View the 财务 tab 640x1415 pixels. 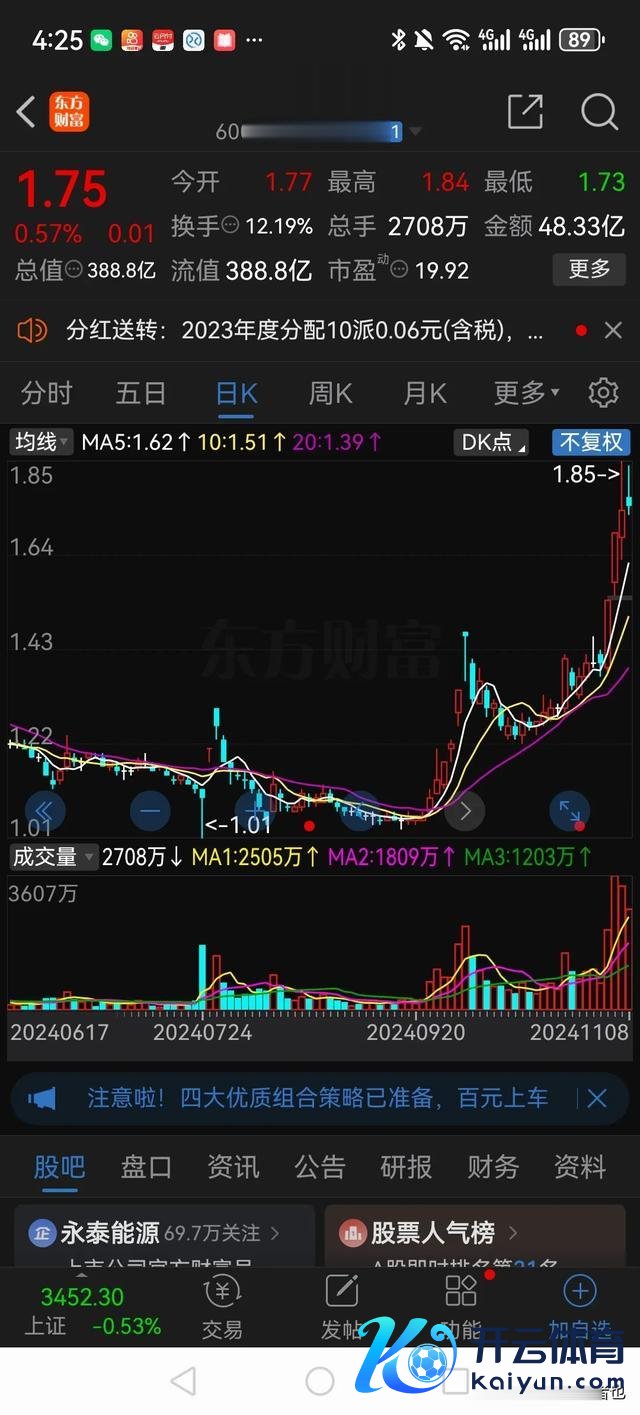[493, 1167]
